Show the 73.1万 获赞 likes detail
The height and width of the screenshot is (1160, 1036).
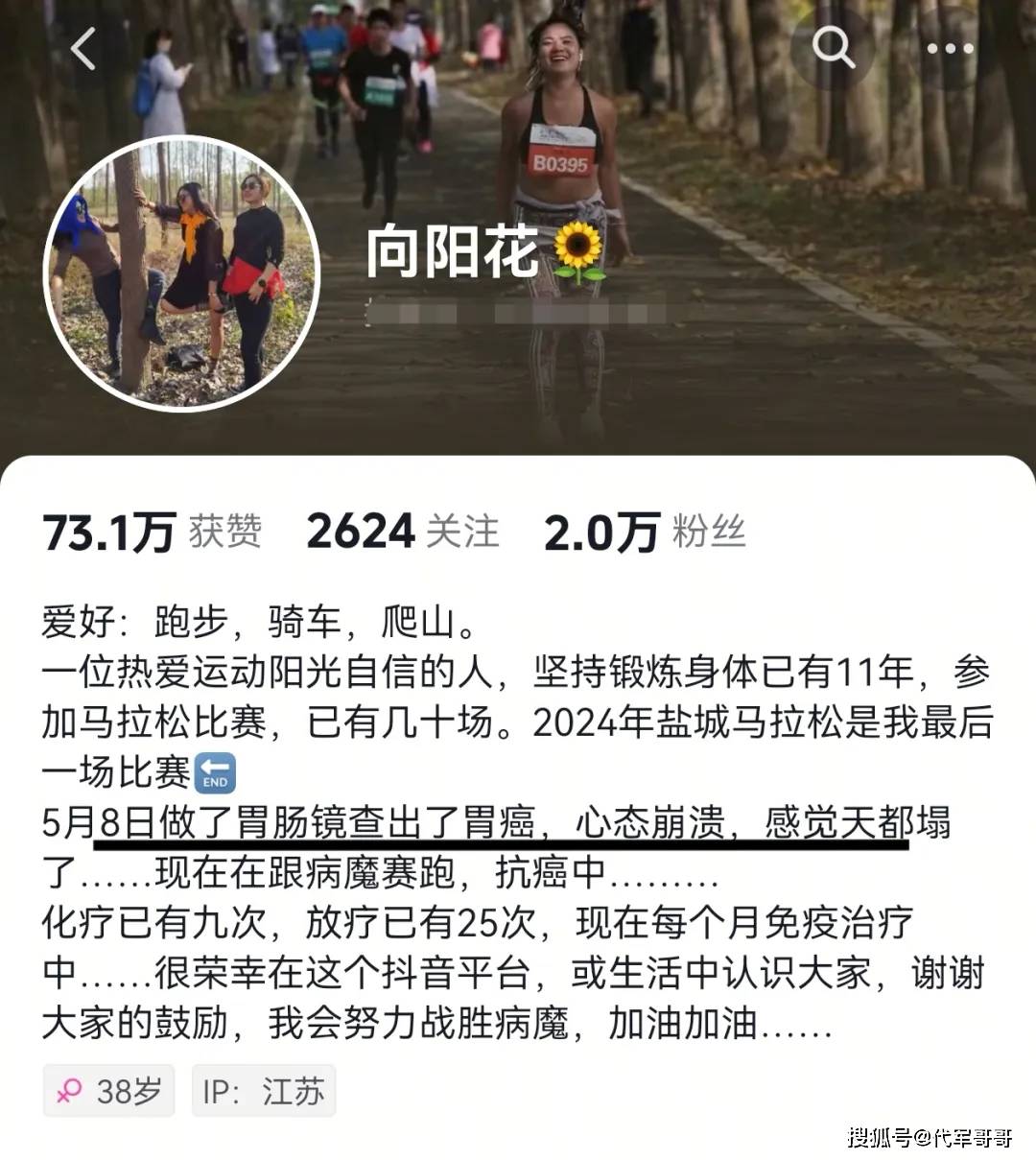(152, 532)
